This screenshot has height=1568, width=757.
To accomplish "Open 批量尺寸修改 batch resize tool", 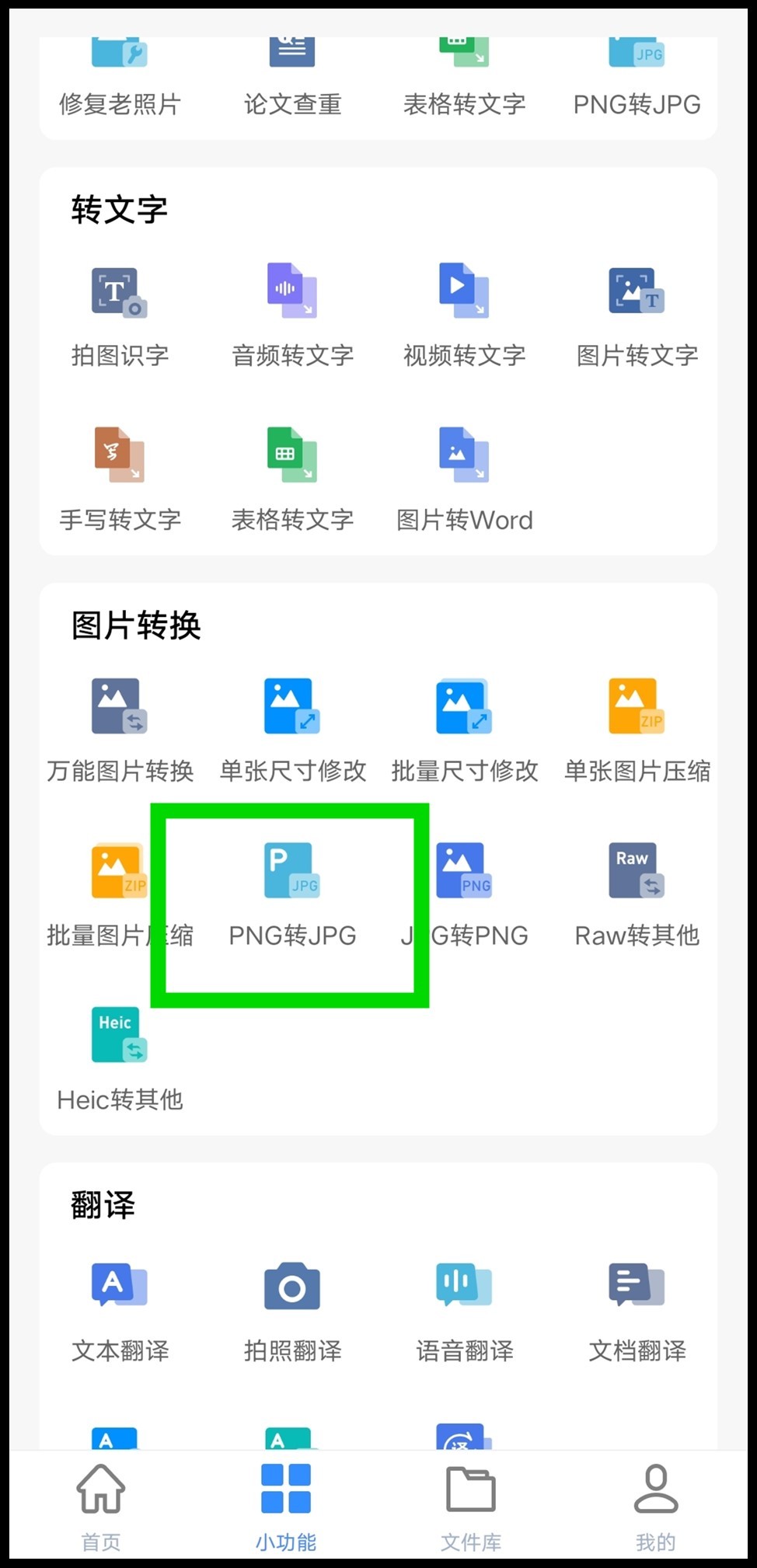I will 463,727.
